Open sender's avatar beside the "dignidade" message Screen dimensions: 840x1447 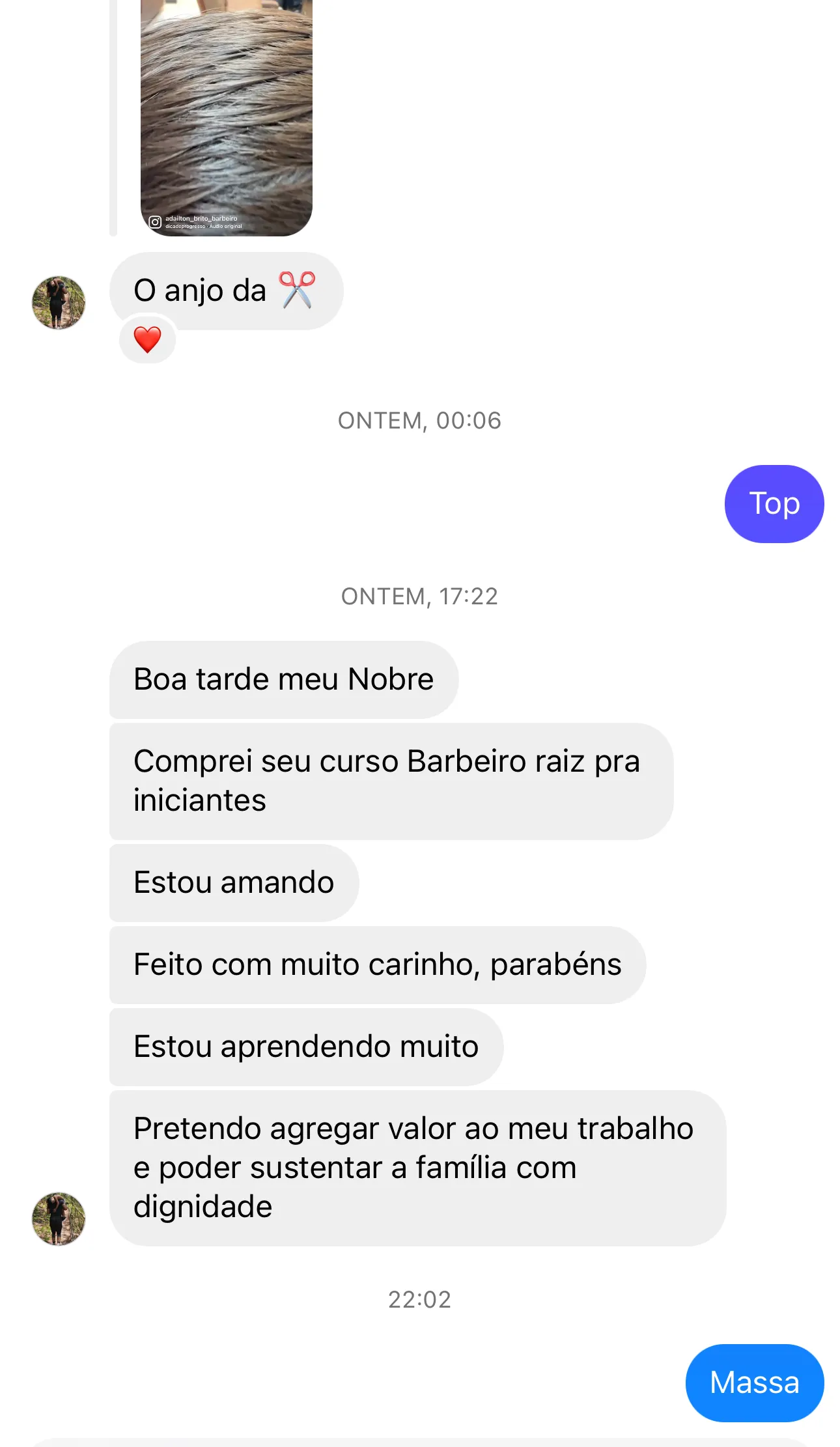tap(59, 1219)
